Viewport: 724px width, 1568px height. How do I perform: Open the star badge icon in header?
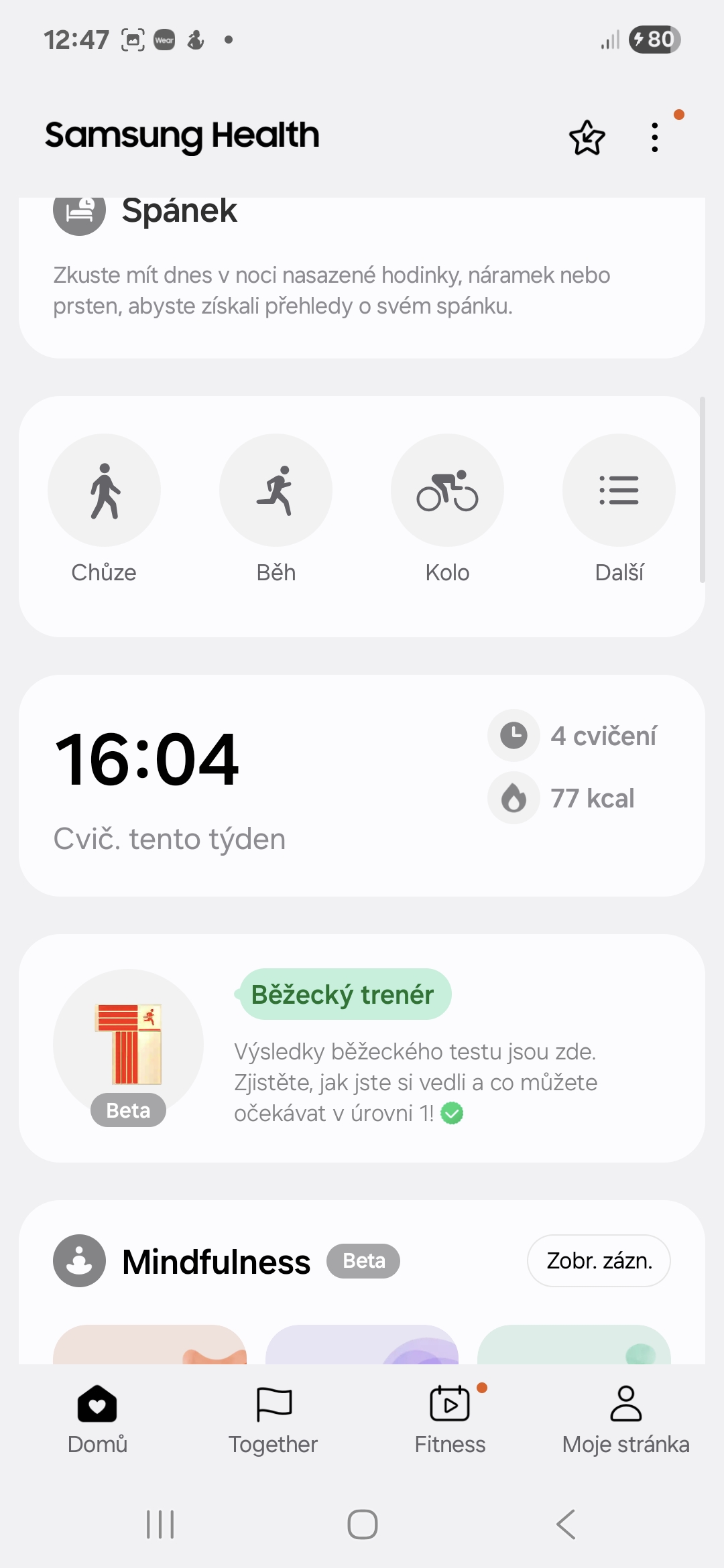587,137
